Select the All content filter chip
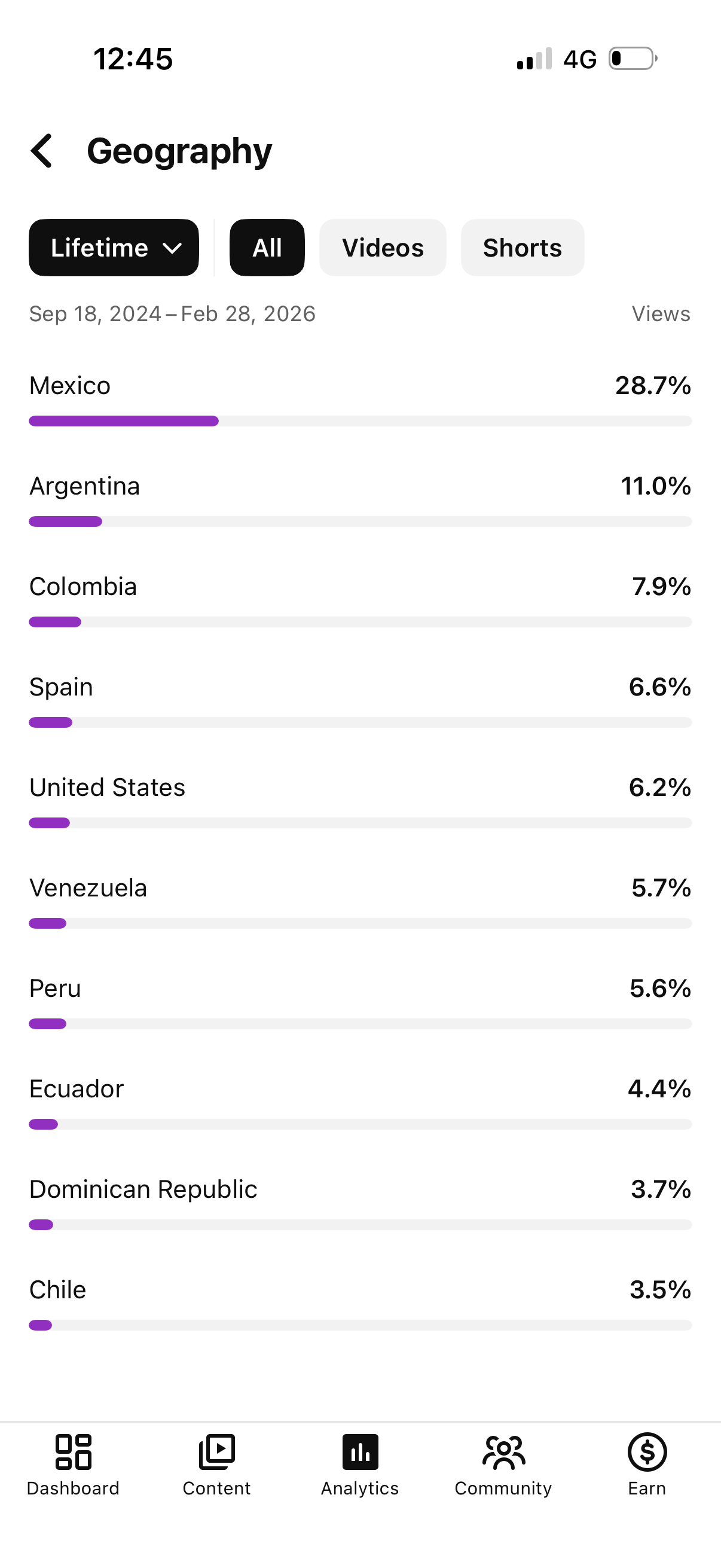Screen dimensions: 721x1568 [x=267, y=248]
